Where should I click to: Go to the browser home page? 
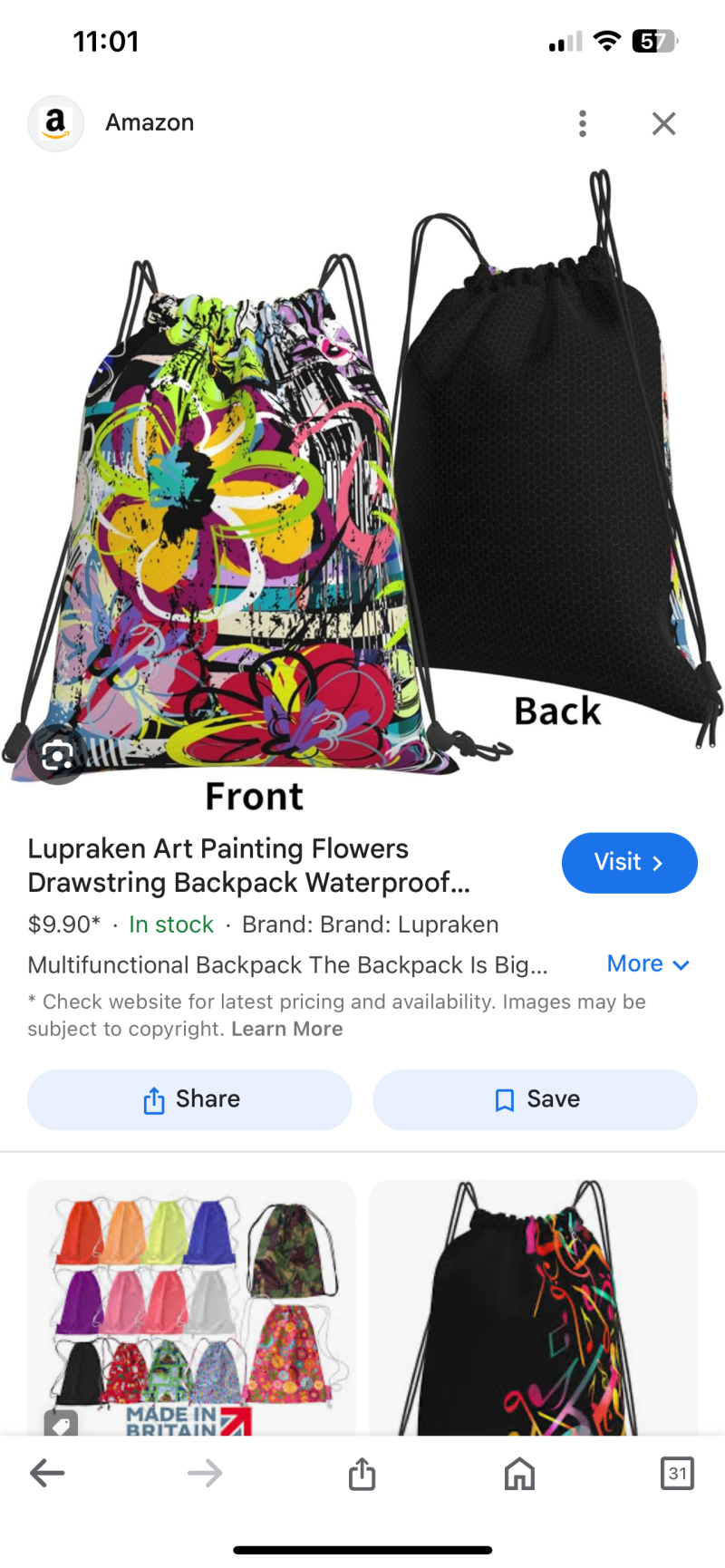tap(519, 1473)
